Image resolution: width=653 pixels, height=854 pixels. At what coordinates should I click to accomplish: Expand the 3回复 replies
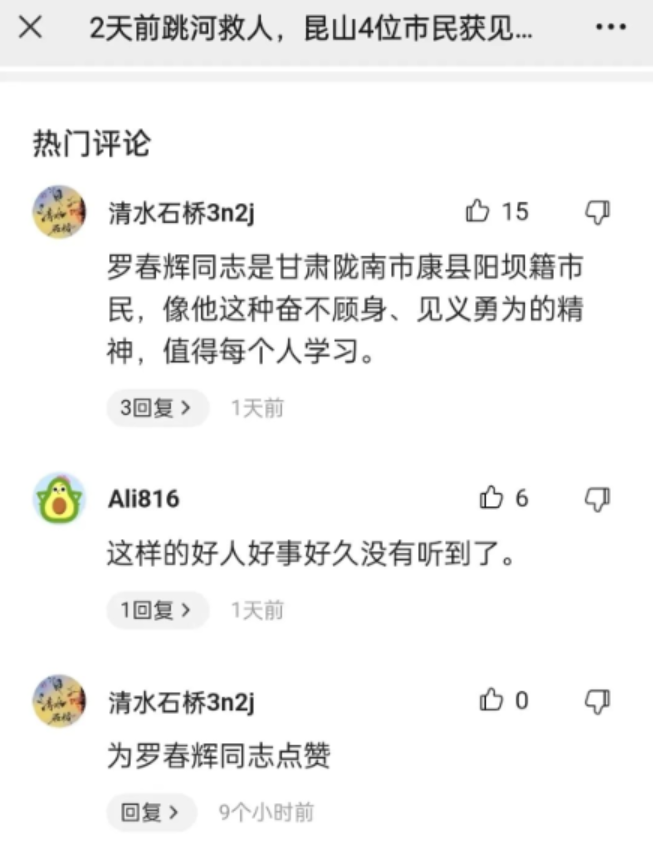[x=157, y=408]
